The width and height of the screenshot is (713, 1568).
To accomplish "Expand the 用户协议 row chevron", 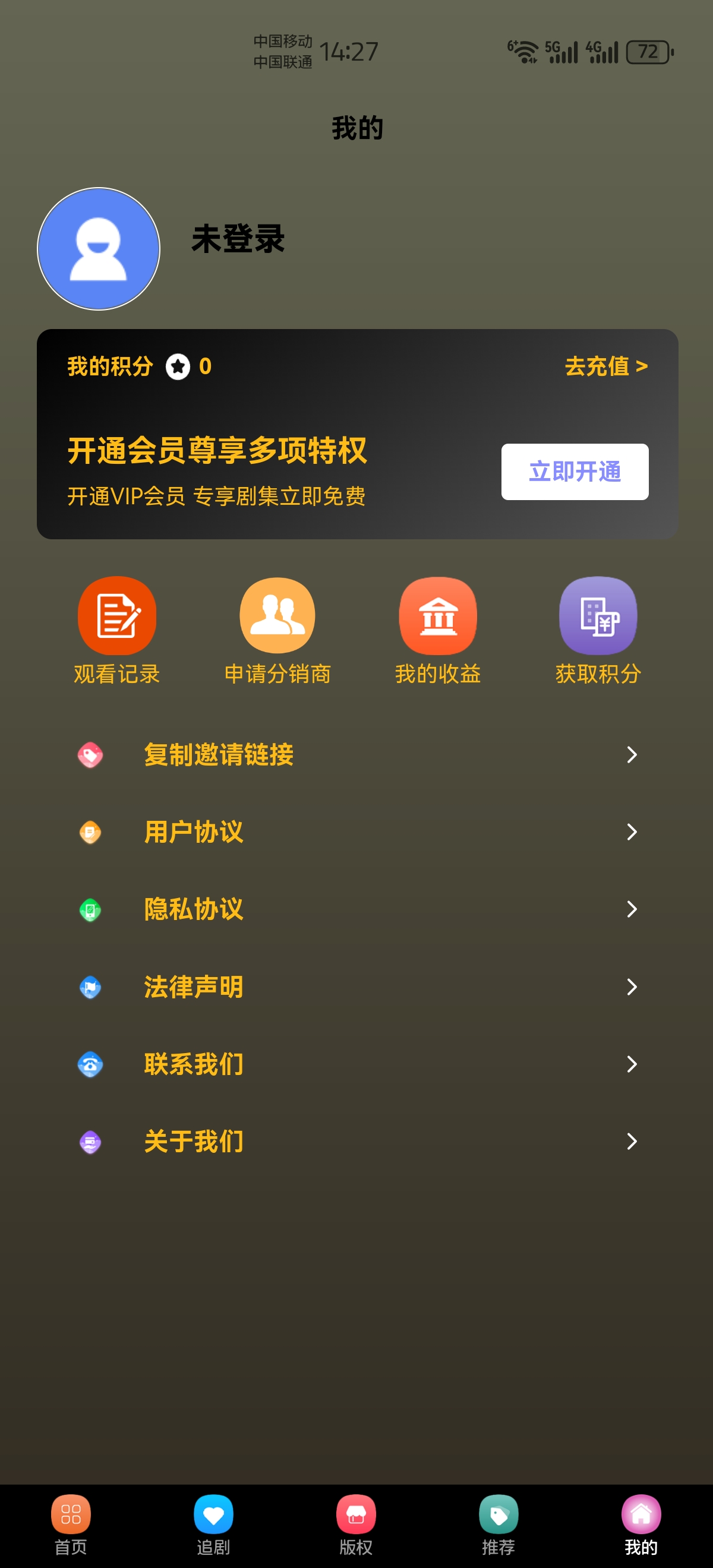I will tap(632, 833).
